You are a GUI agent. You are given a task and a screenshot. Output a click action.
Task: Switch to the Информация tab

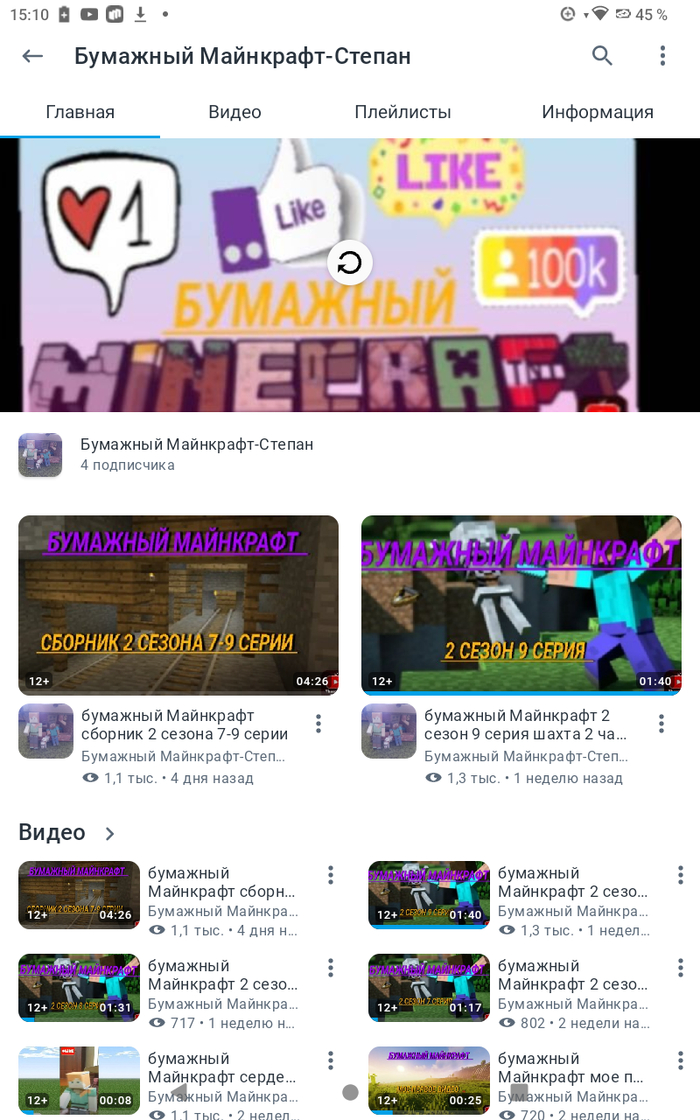pos(597,112)
